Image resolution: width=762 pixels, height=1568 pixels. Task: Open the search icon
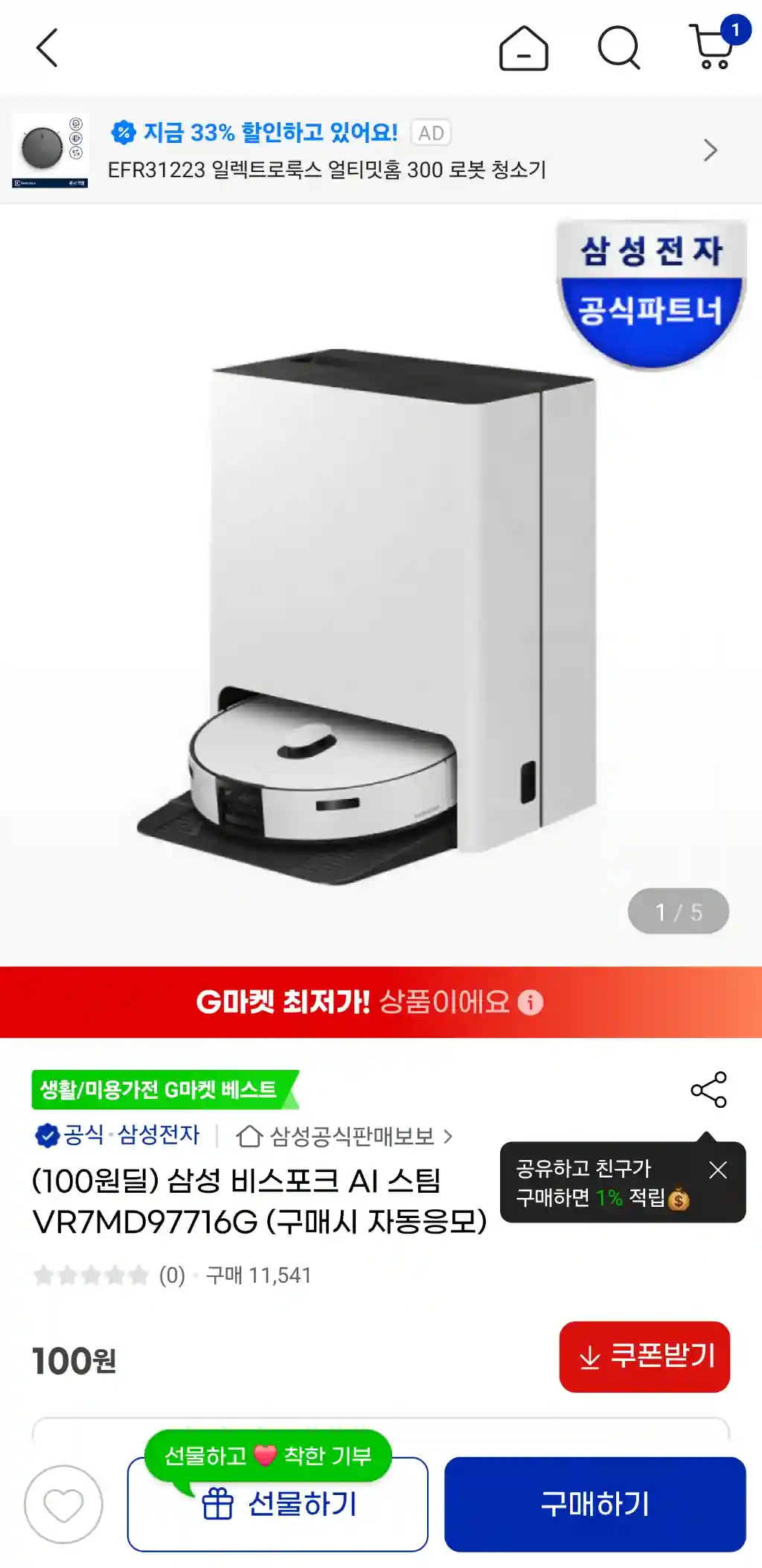tap(618, 48)
